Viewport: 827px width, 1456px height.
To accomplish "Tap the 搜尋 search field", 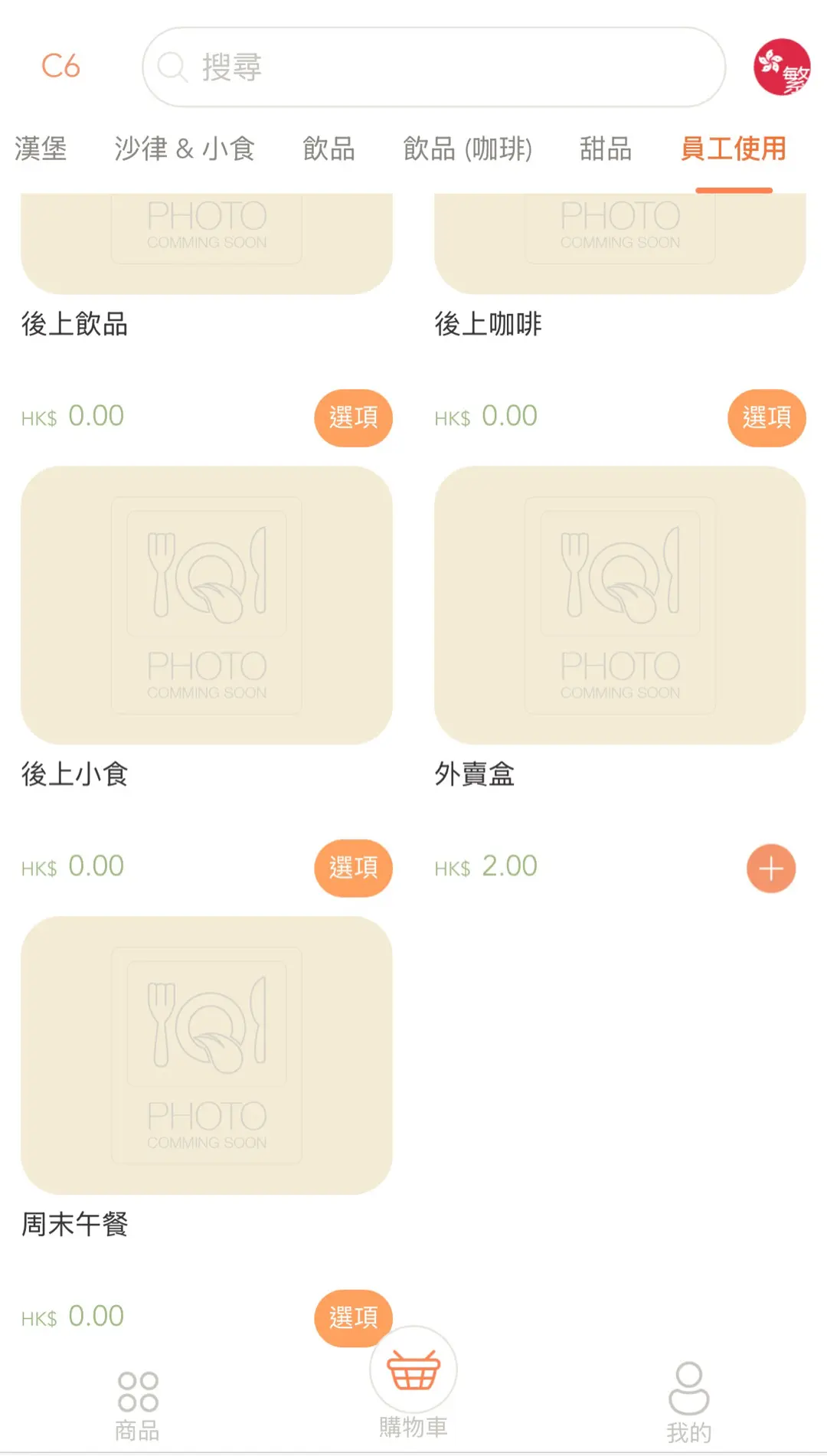I will click(x=433, y=67).
